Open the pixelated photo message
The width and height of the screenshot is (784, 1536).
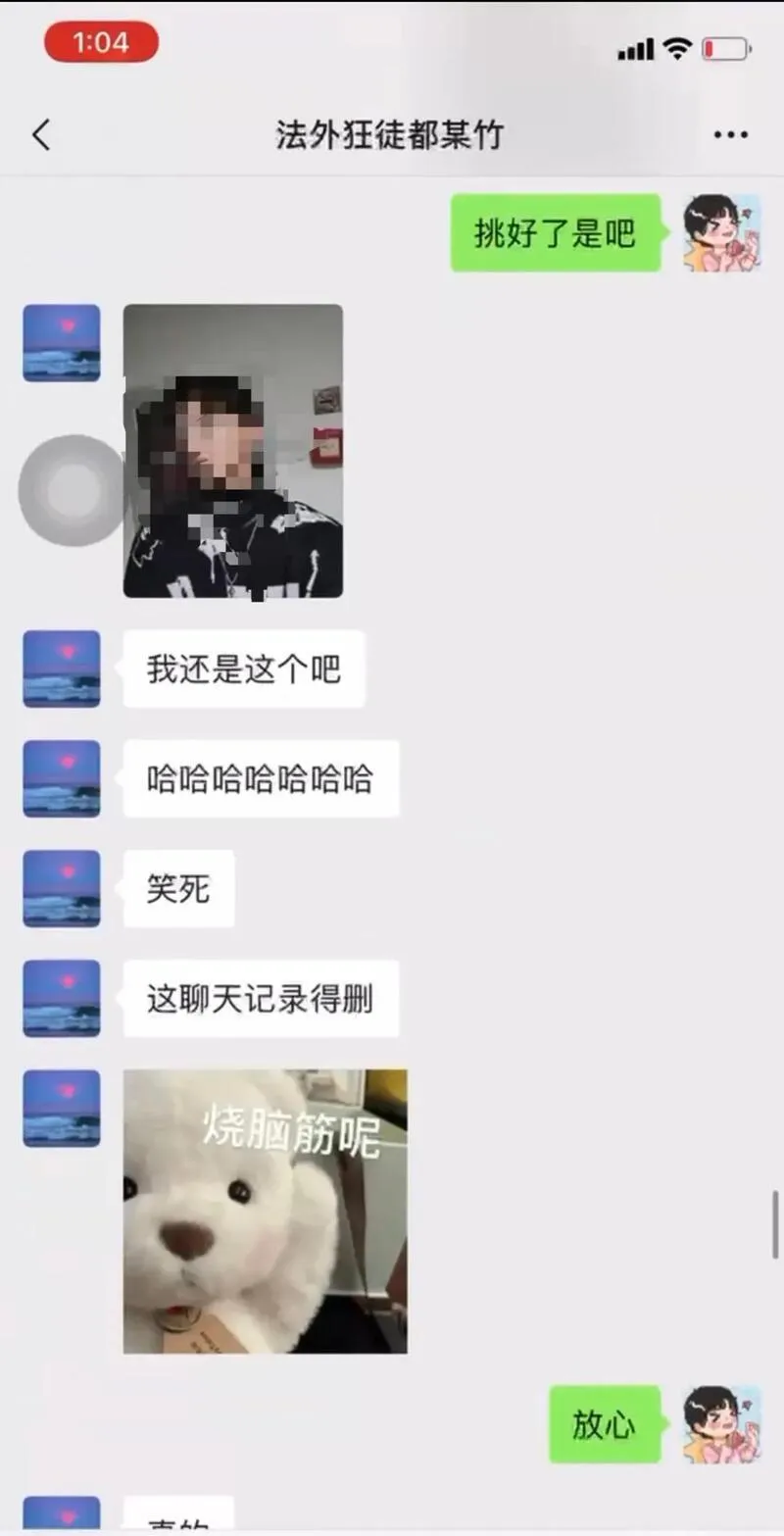tap(233, 451)
